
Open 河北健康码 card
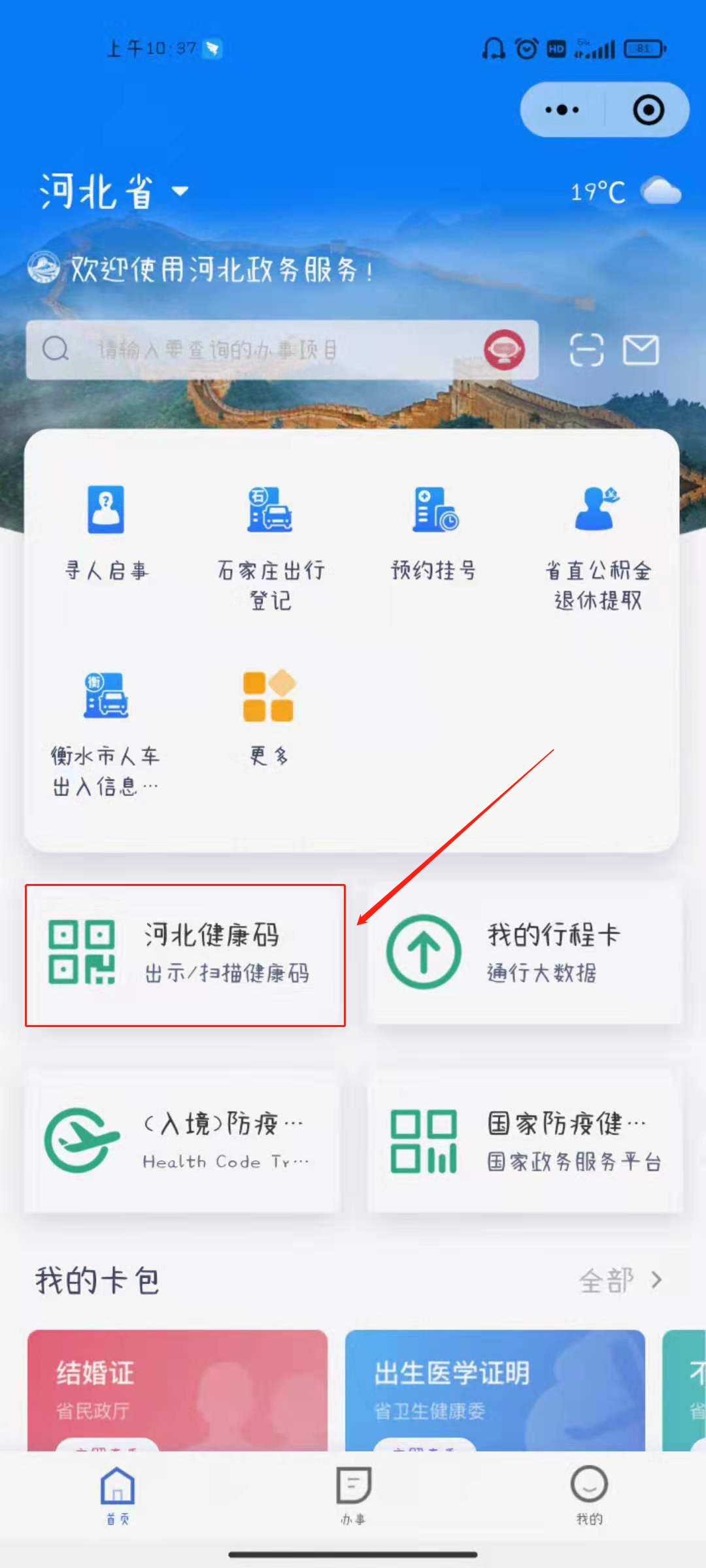point(185,955)
